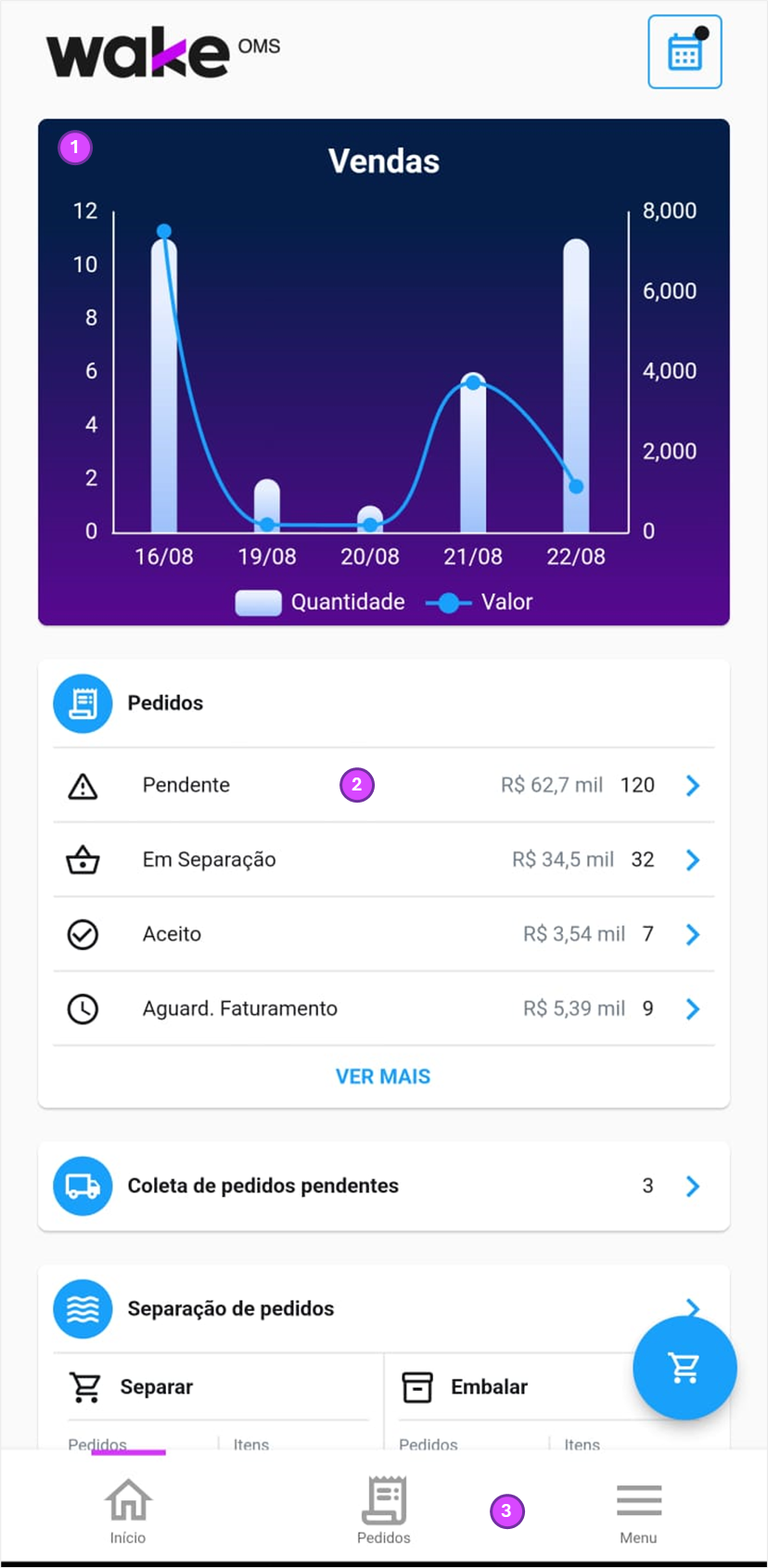Tap VER MAIS to see more statuses

coord(383,1076)
